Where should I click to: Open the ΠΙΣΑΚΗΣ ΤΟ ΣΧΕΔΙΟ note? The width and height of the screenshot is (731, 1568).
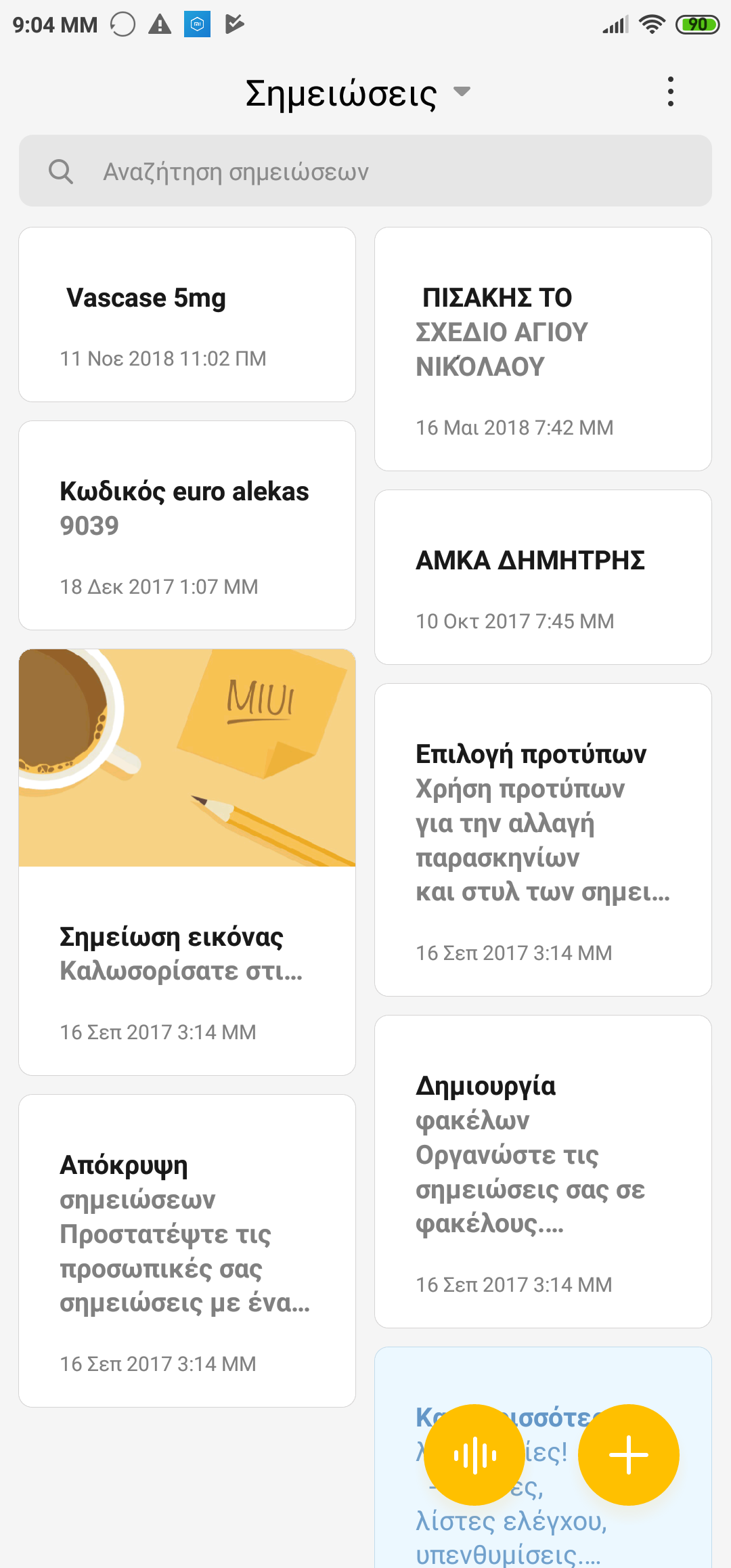pyautogui.click(x=543, y=349)
